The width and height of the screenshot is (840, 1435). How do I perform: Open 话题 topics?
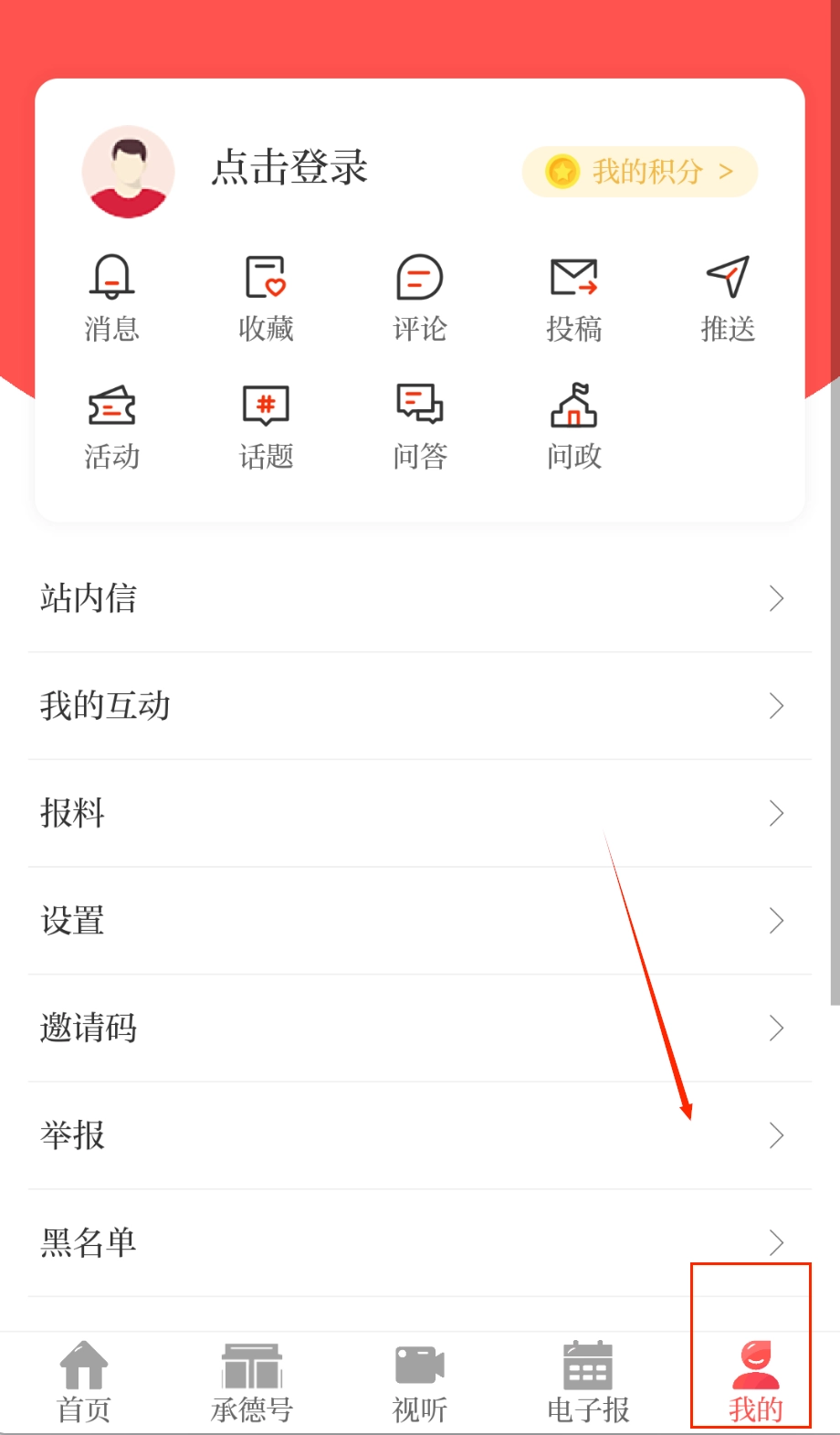(266, 427)
